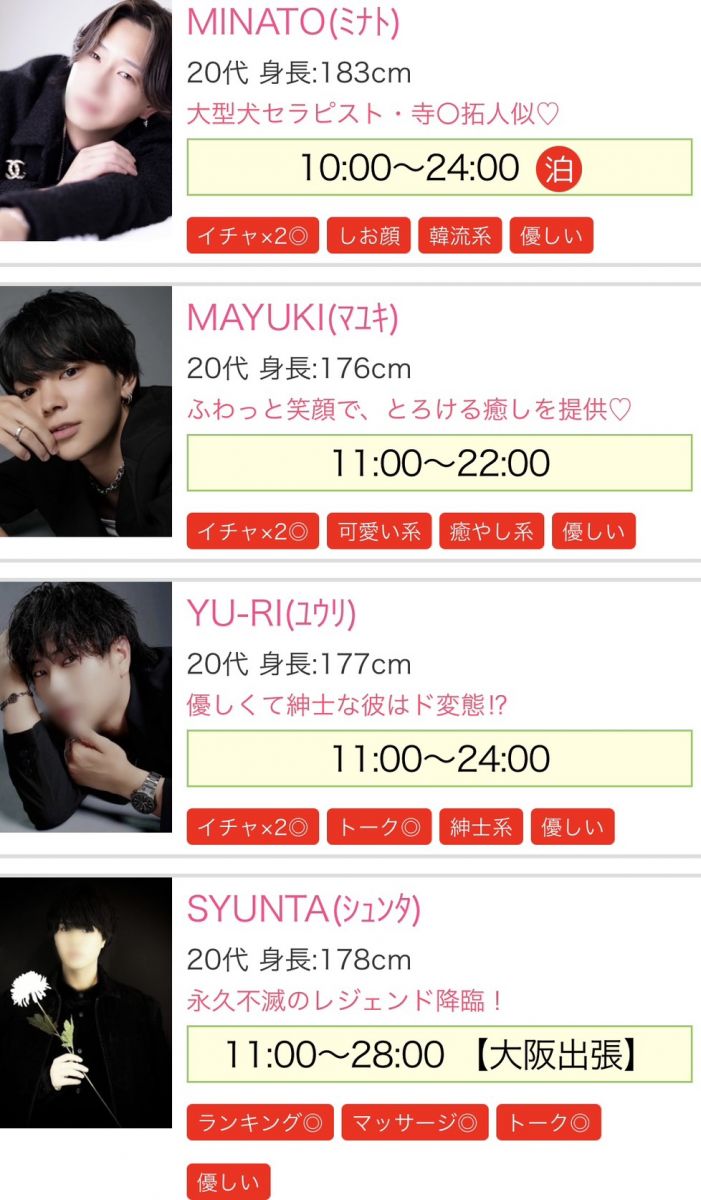Open the YU-RI(ユウリ) name link

(x=271, y=614)
